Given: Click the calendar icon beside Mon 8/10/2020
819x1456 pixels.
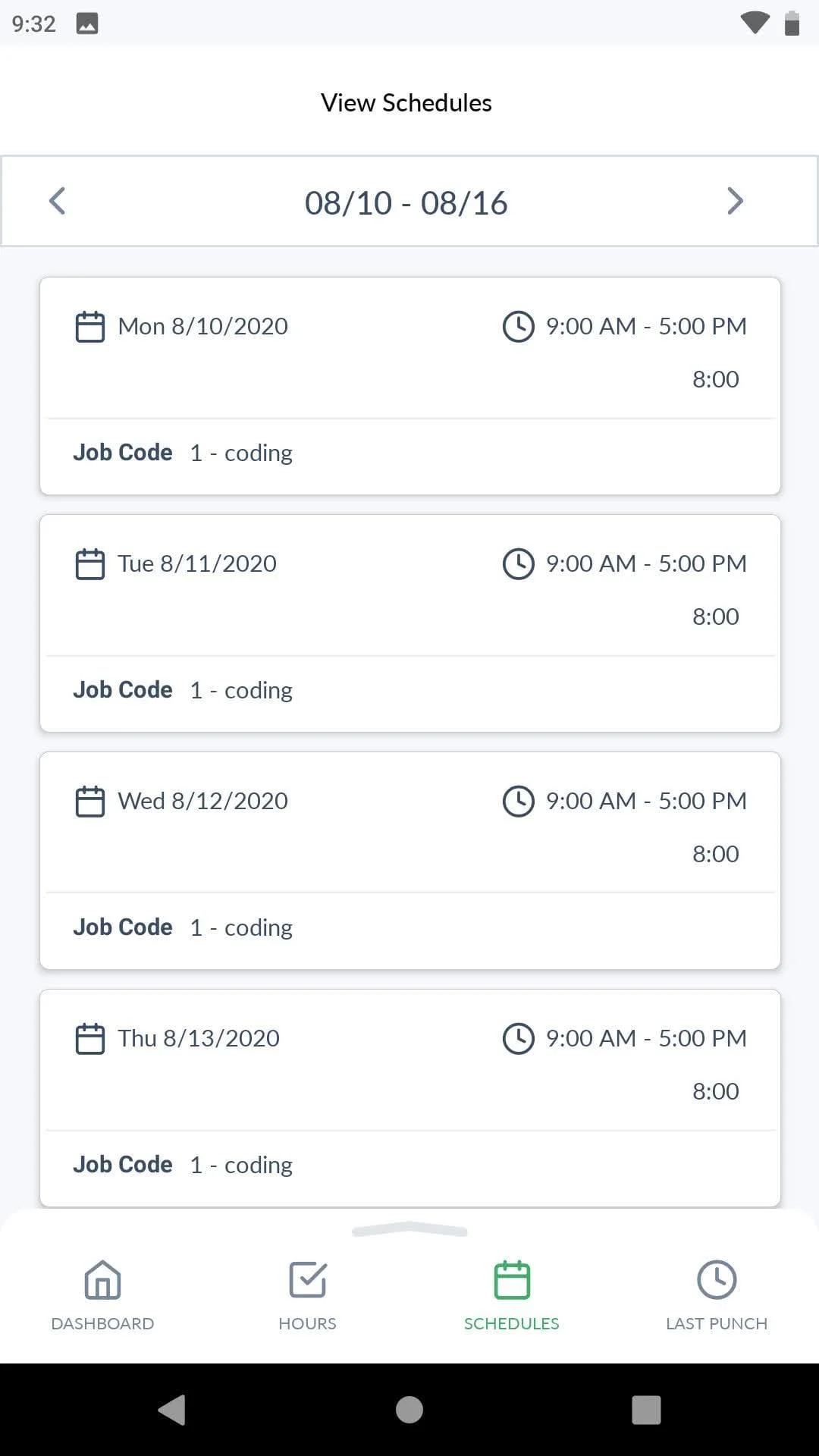Looking at the screenshot, I should coord(89,327).
